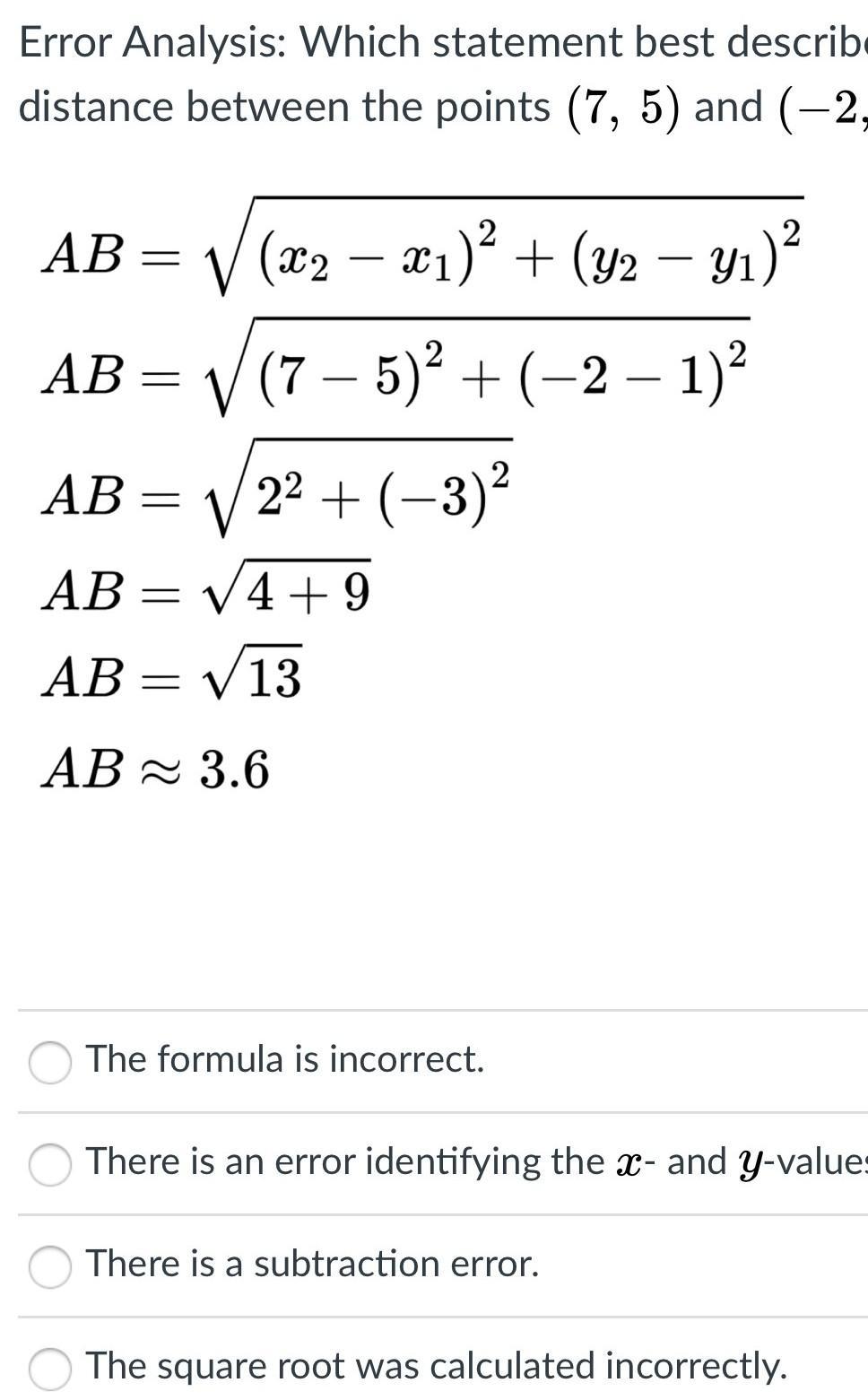Select 'The formula is incorrect.' answer
This screenshot has height=1400, width=868.
coord(50,1062)
